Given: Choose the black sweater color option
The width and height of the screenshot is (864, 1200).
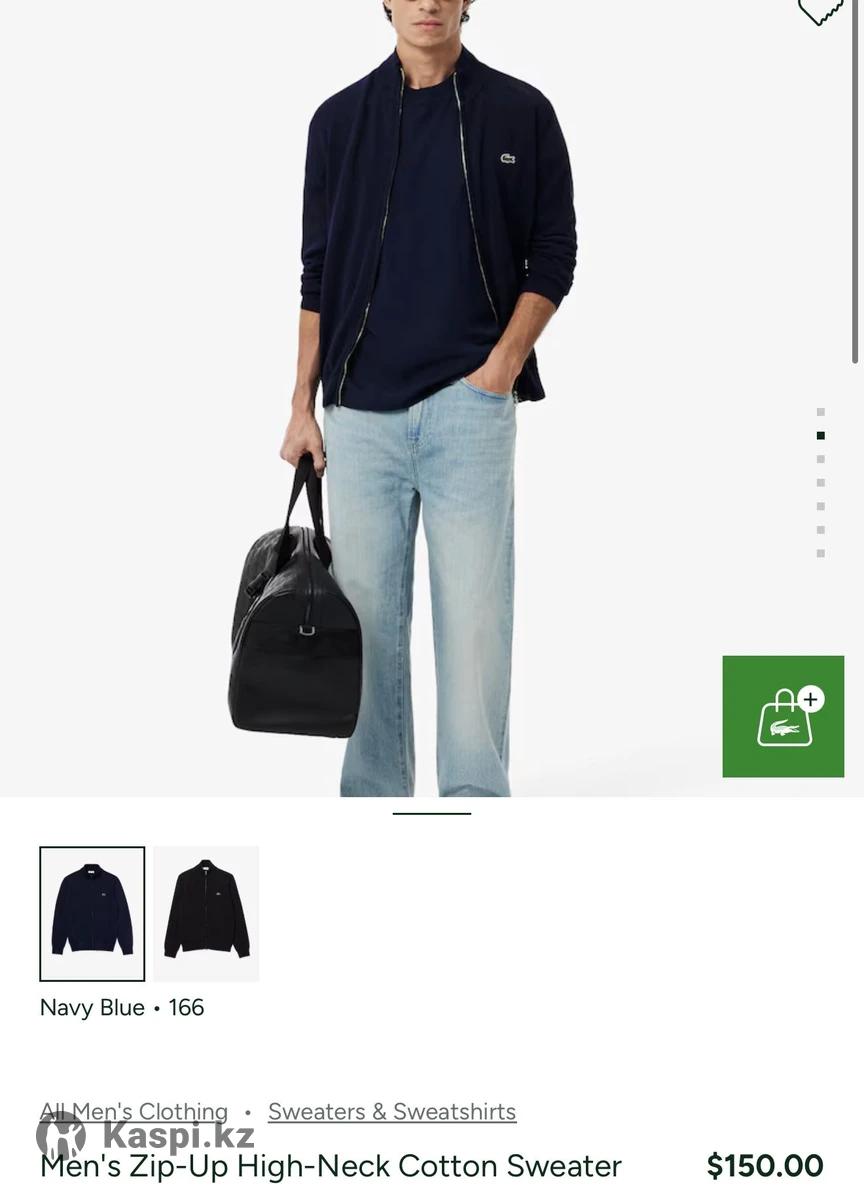Looking at the screenshot, I should tap(206, 914).
